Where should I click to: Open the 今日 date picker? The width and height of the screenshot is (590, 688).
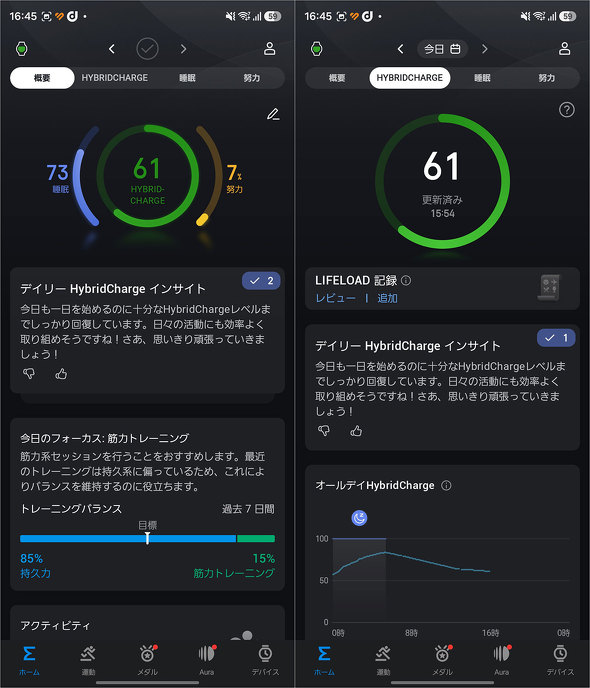[x=442, y=49]
